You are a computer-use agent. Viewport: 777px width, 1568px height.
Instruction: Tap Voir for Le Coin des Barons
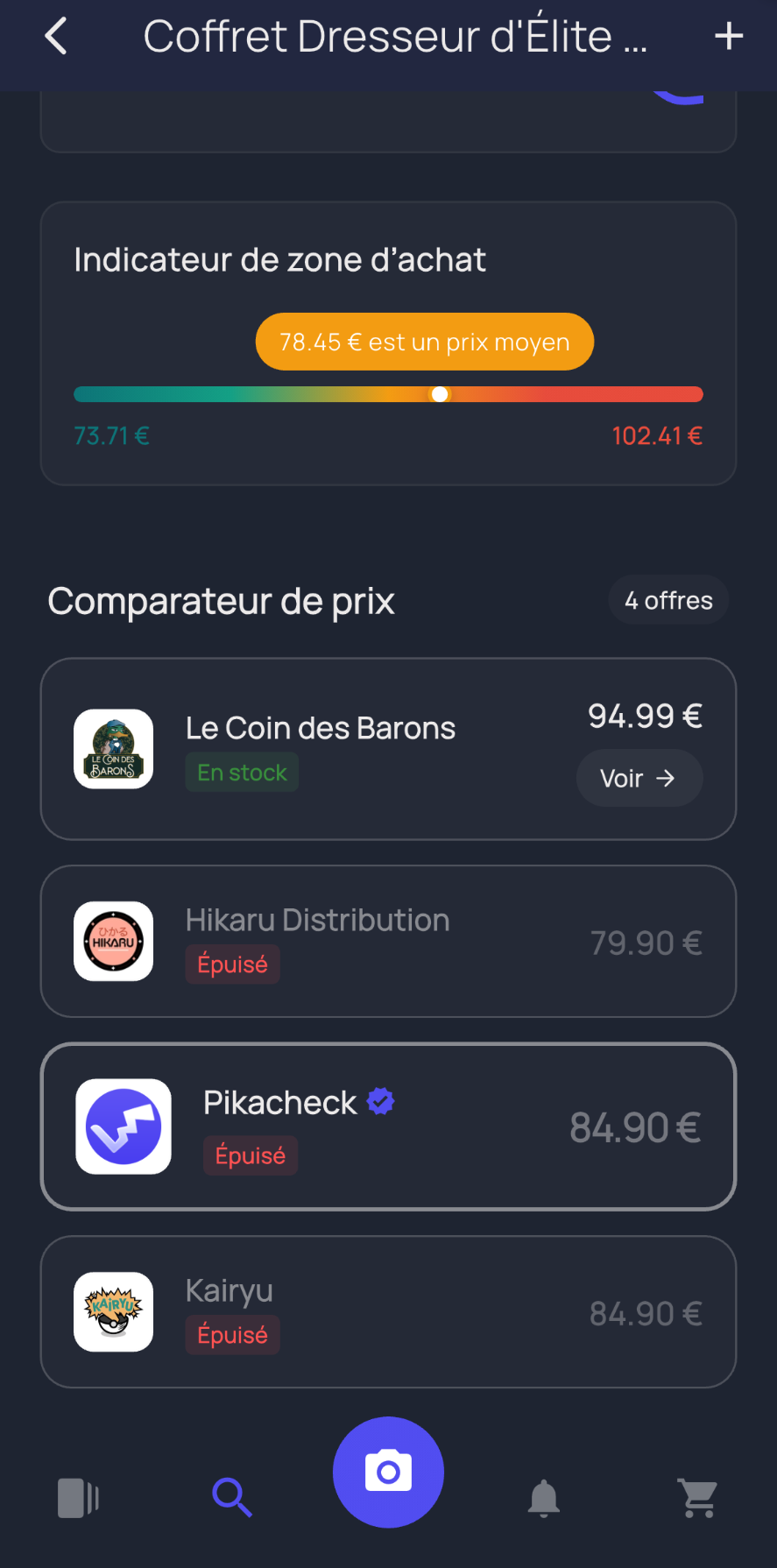tap(639, 778)
